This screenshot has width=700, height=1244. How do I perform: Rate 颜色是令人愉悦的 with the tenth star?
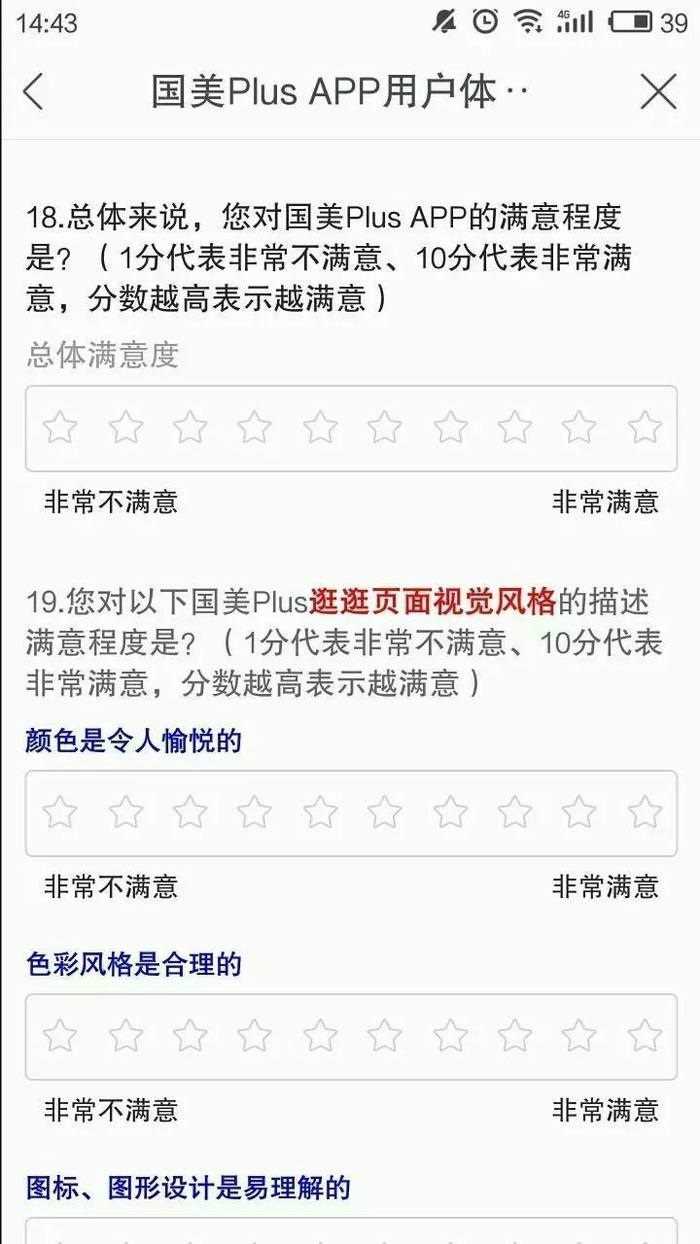(645, 812)
